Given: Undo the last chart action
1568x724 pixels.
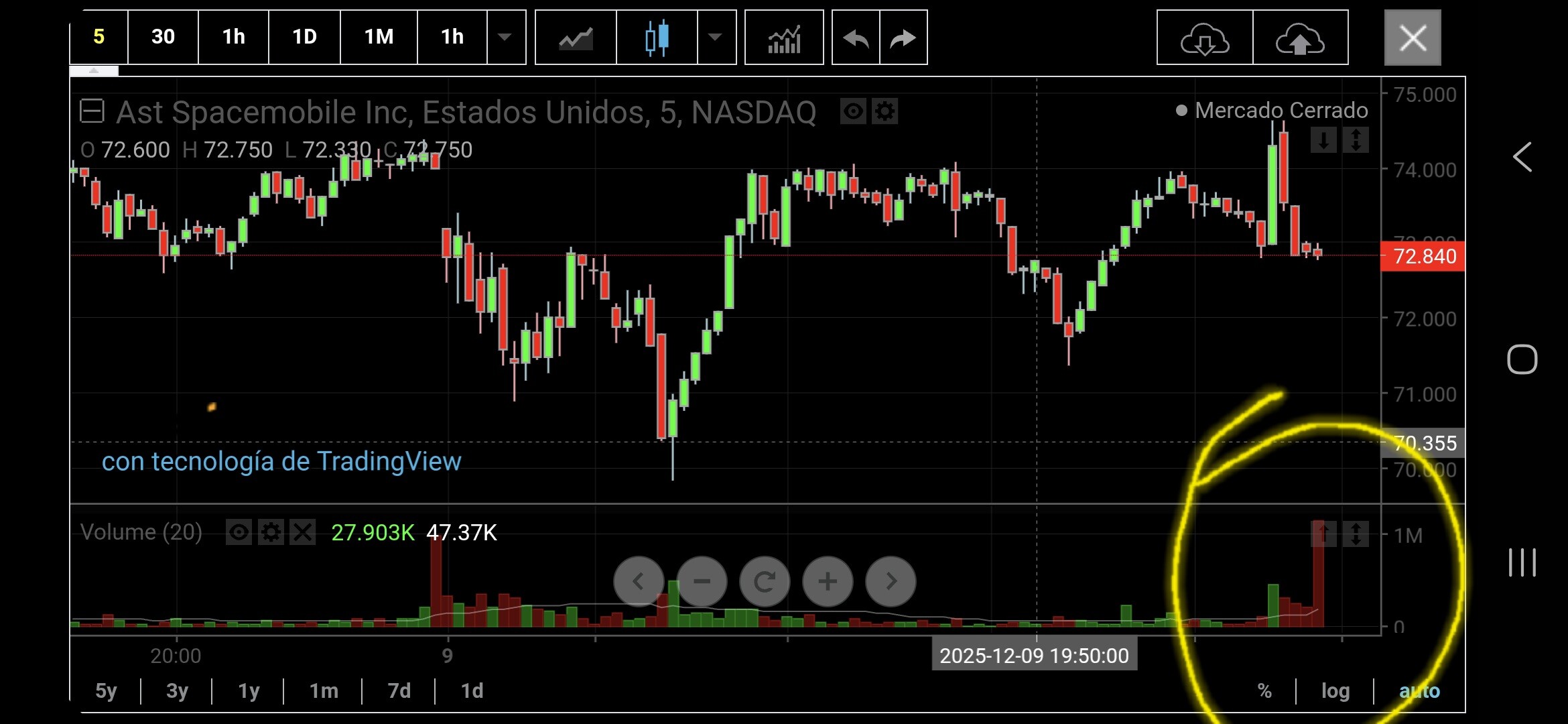Looking at the screenshot, I should click(856, 38).
